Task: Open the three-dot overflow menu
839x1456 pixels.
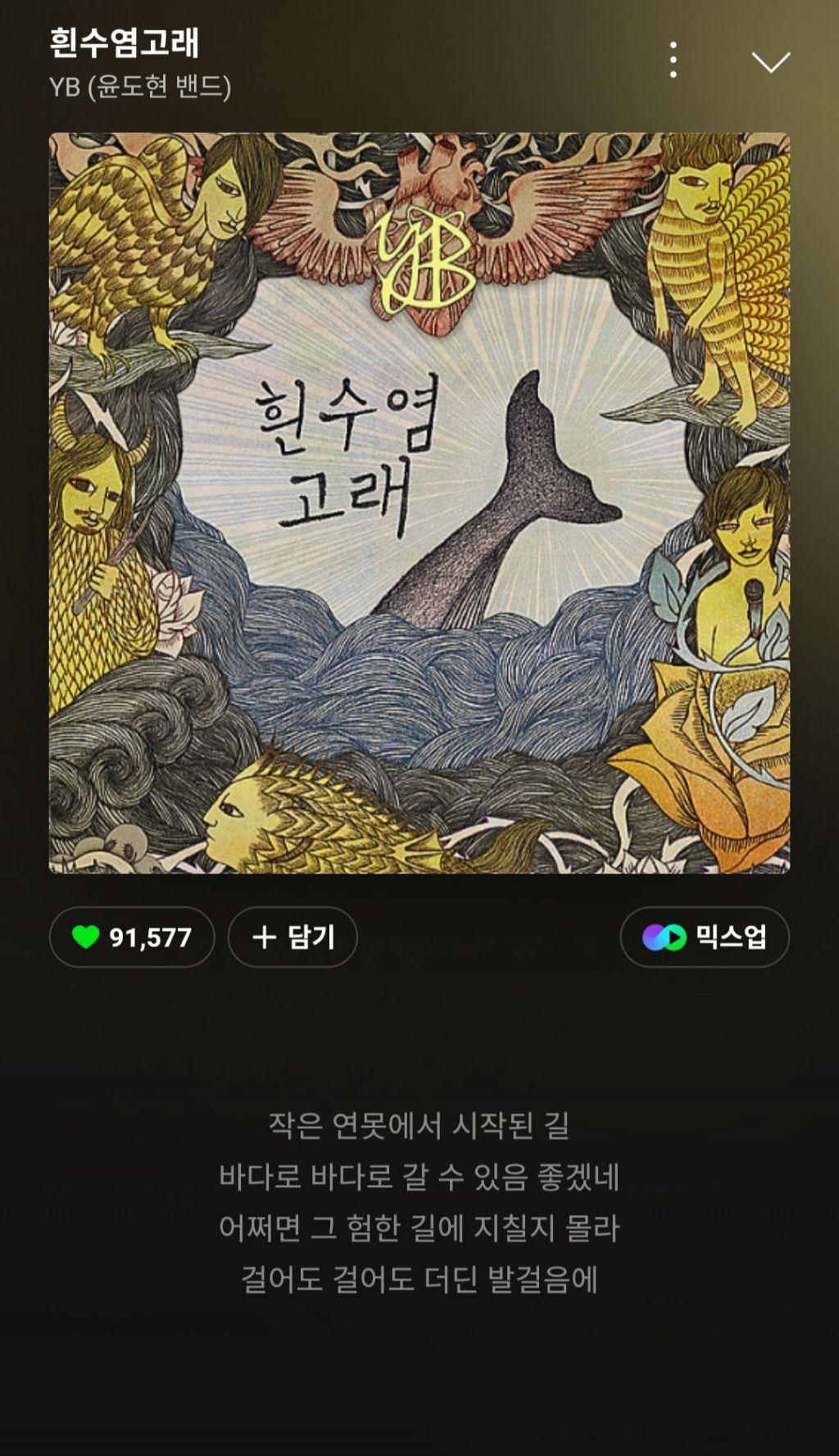Action: coord(673,60)
